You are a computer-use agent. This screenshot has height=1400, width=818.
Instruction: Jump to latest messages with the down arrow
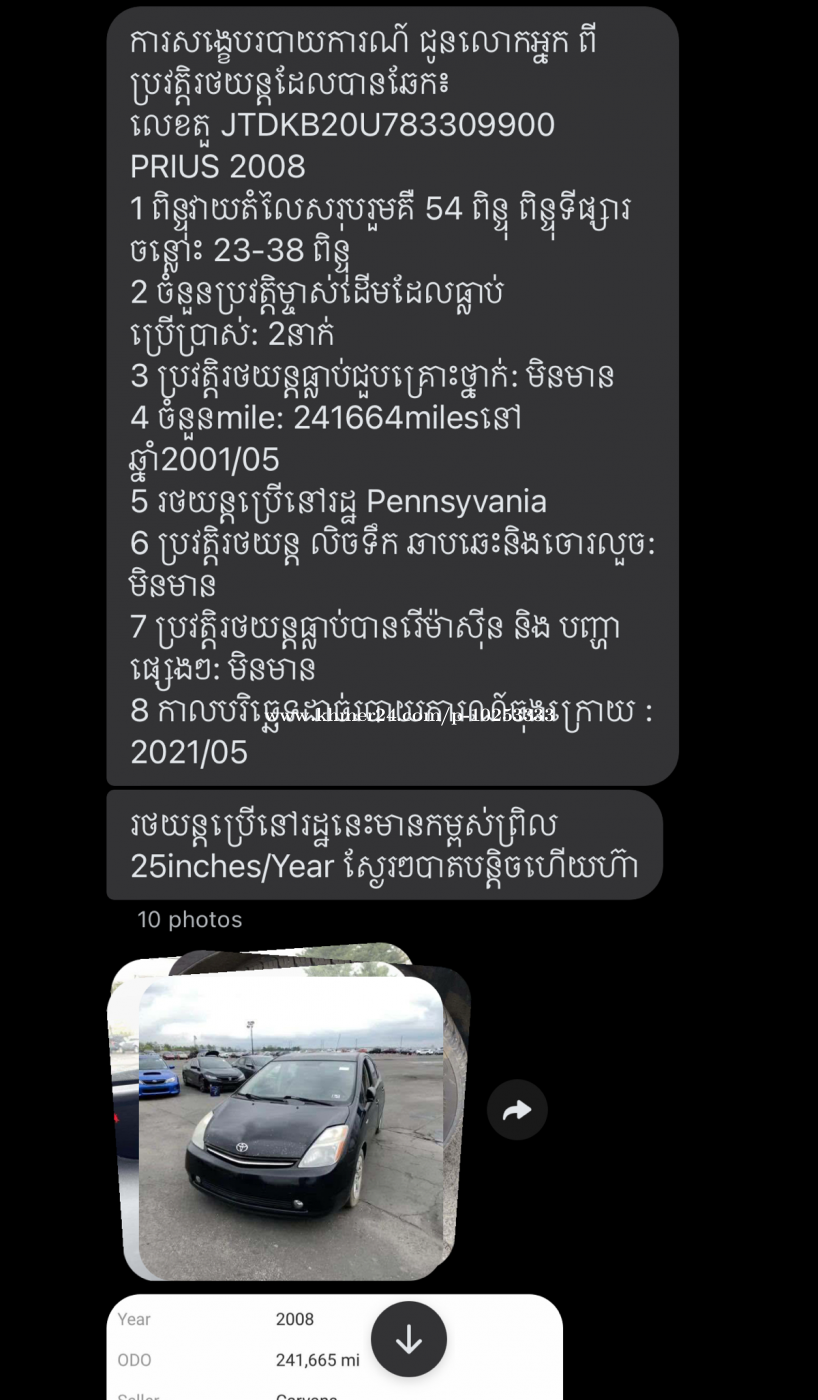[x=408, y=1339]
